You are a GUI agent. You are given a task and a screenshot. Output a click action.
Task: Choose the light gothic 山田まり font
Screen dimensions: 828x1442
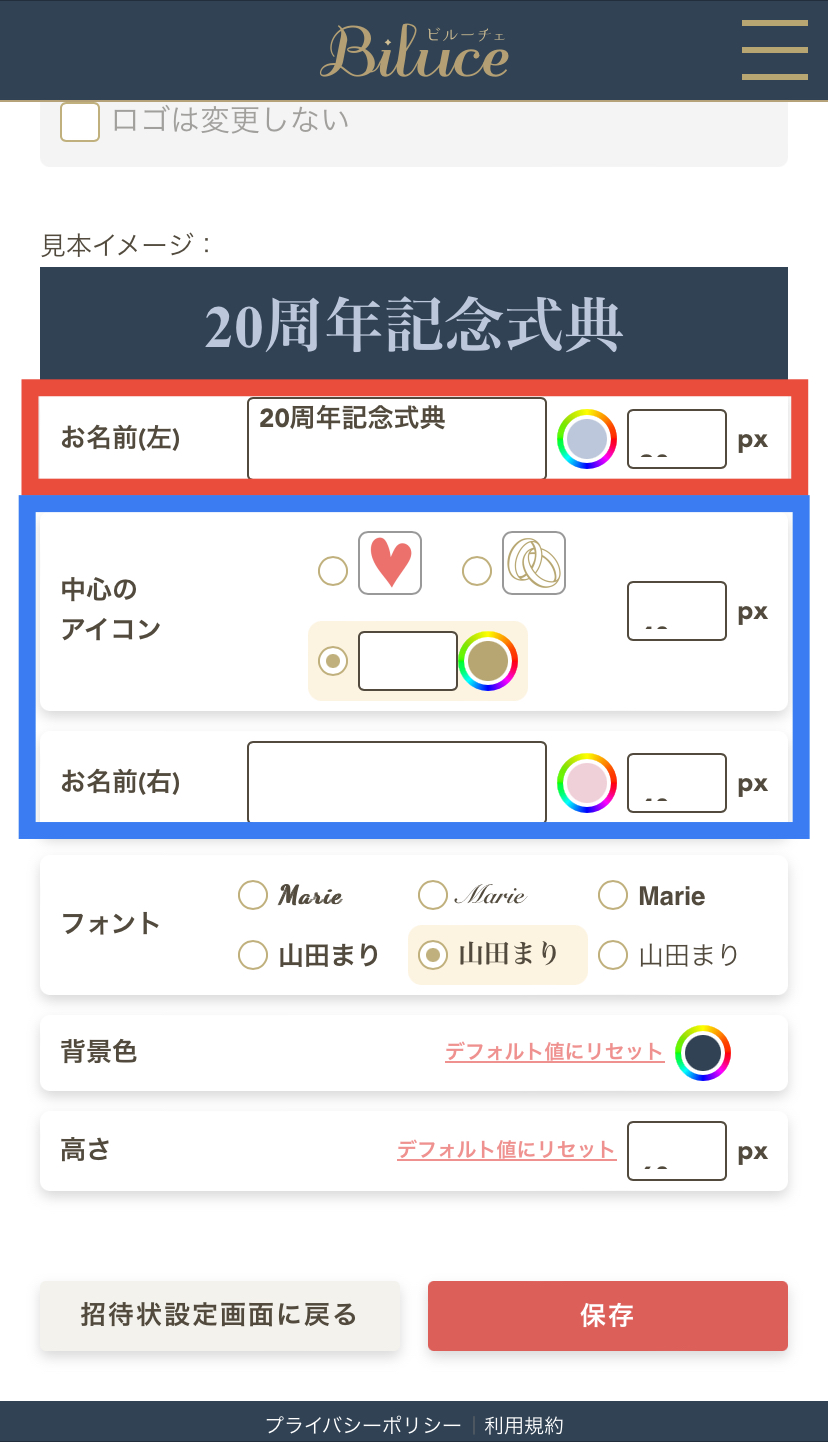[613, 955]
